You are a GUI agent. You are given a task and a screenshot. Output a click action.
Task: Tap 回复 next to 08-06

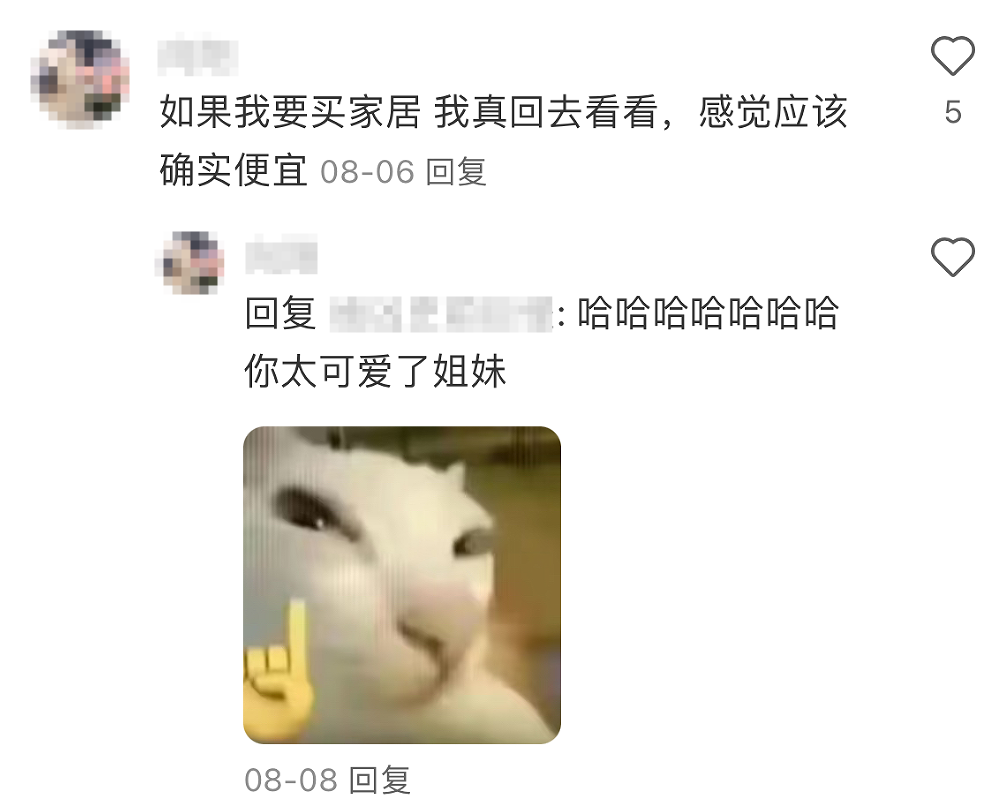coord(456,172)
